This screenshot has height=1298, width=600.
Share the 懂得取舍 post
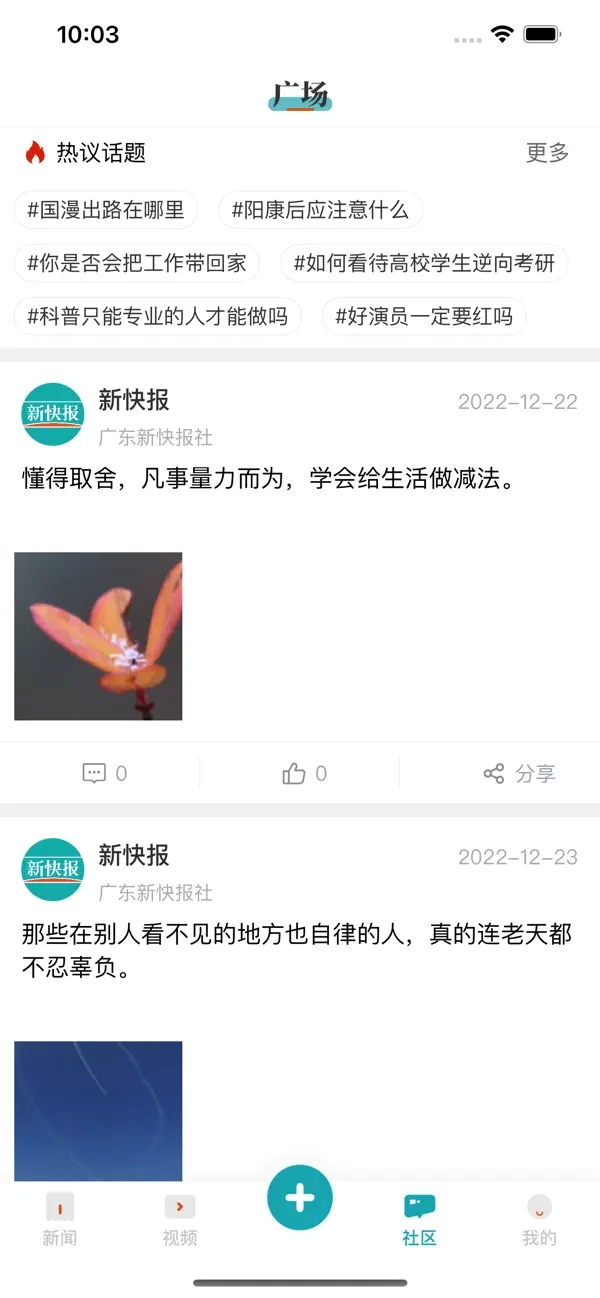[x=519, y=773]
